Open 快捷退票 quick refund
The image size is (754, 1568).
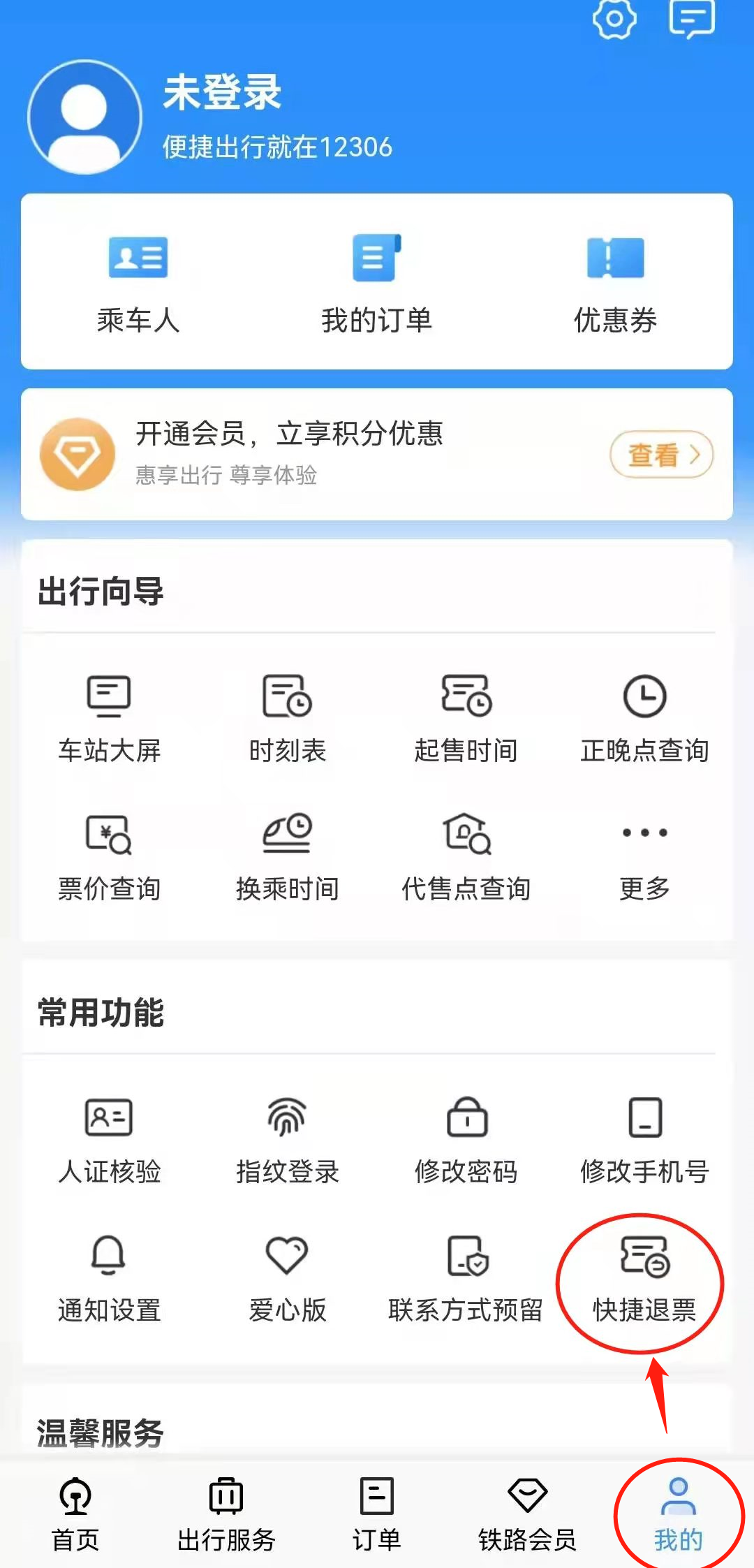pos(644,1277)
